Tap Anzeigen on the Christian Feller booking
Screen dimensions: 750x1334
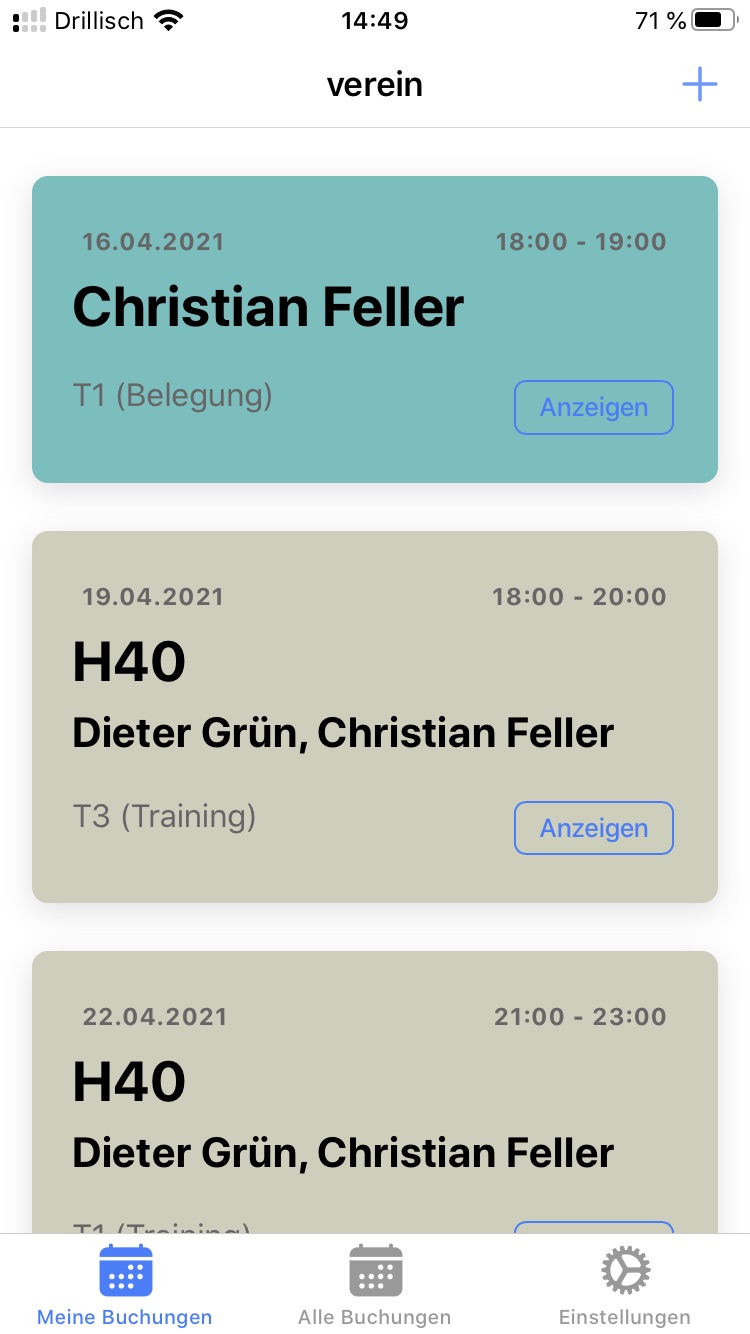tap(594, 407)
